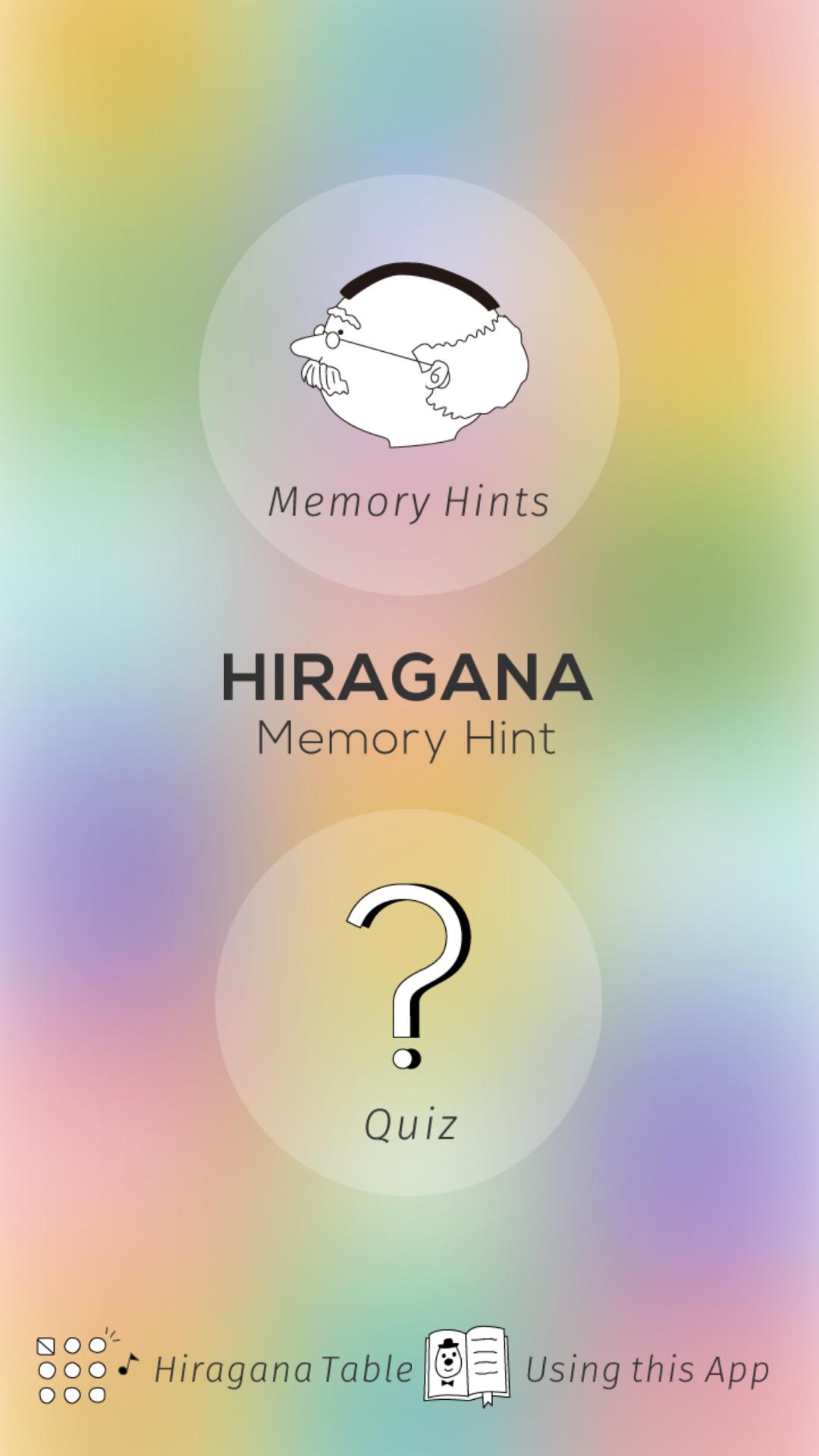Start the Quiz

pos(409,1003)
